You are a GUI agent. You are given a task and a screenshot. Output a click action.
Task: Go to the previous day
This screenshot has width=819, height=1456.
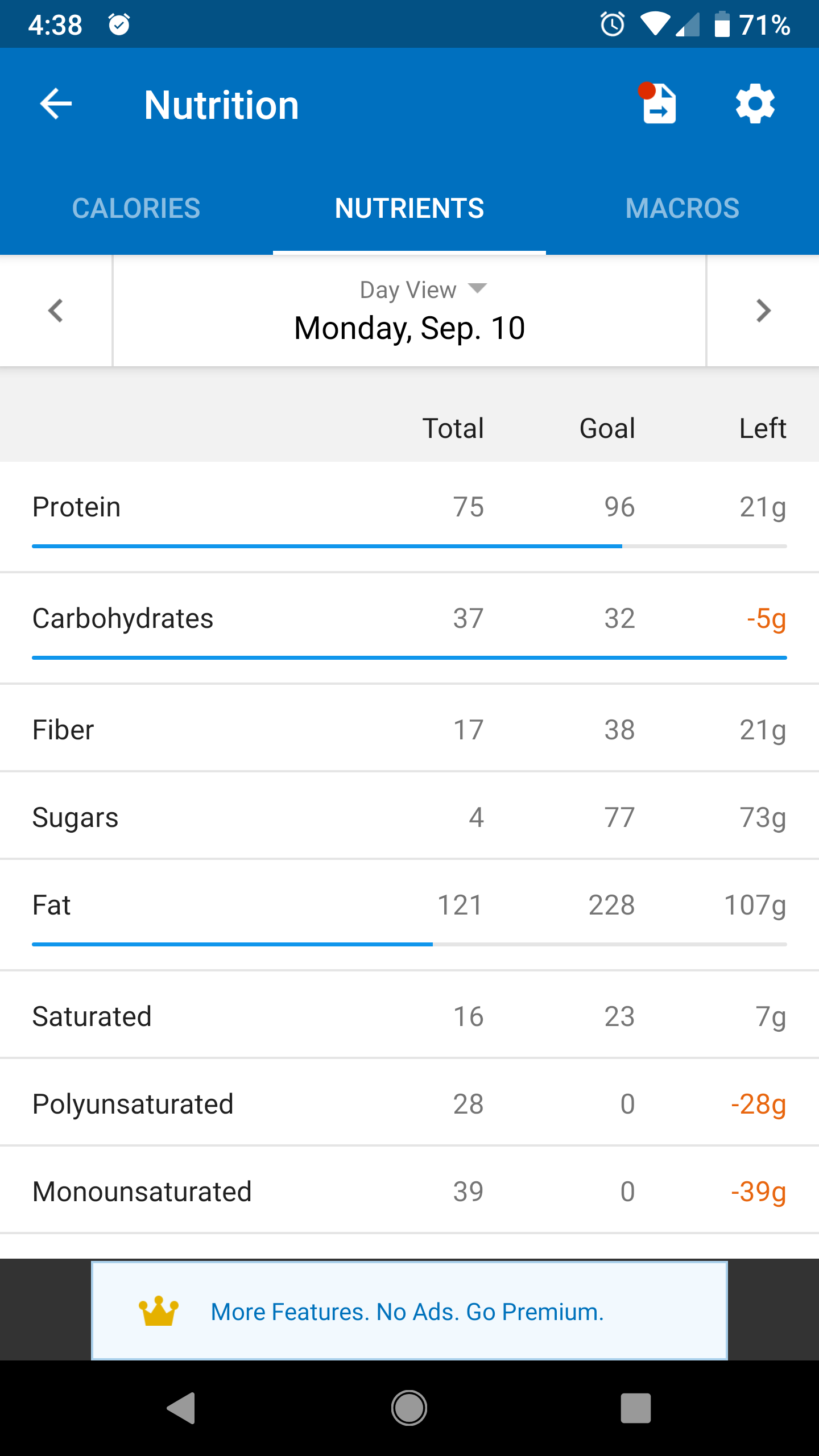click(56, 311)
